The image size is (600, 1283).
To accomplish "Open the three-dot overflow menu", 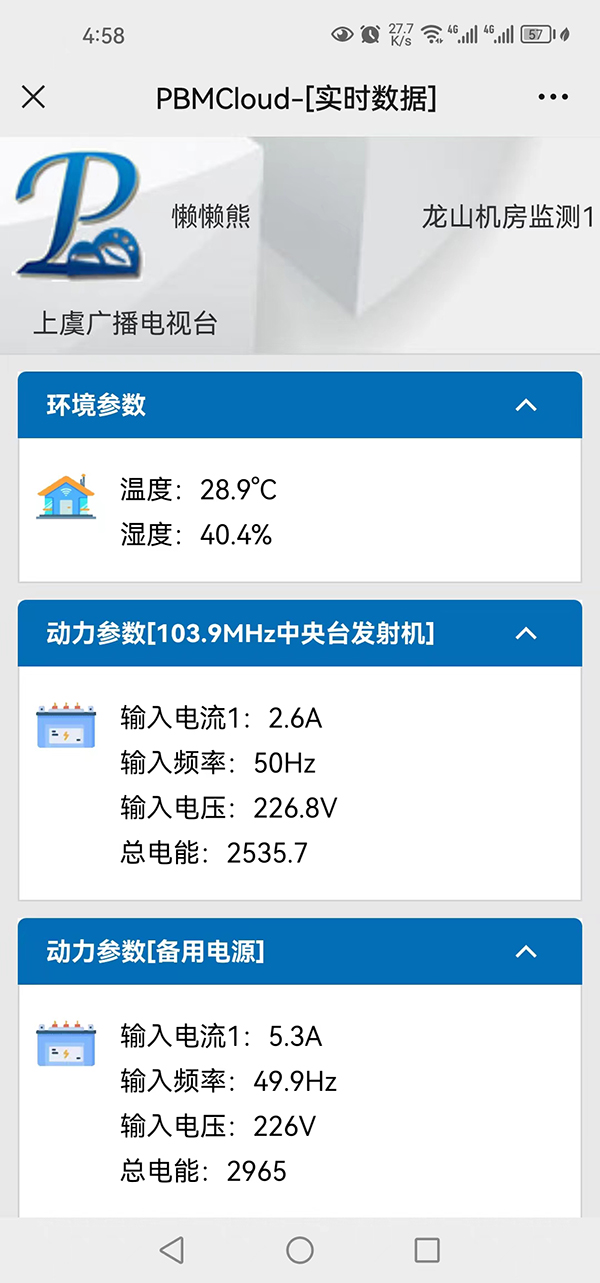I will [553, 97].
